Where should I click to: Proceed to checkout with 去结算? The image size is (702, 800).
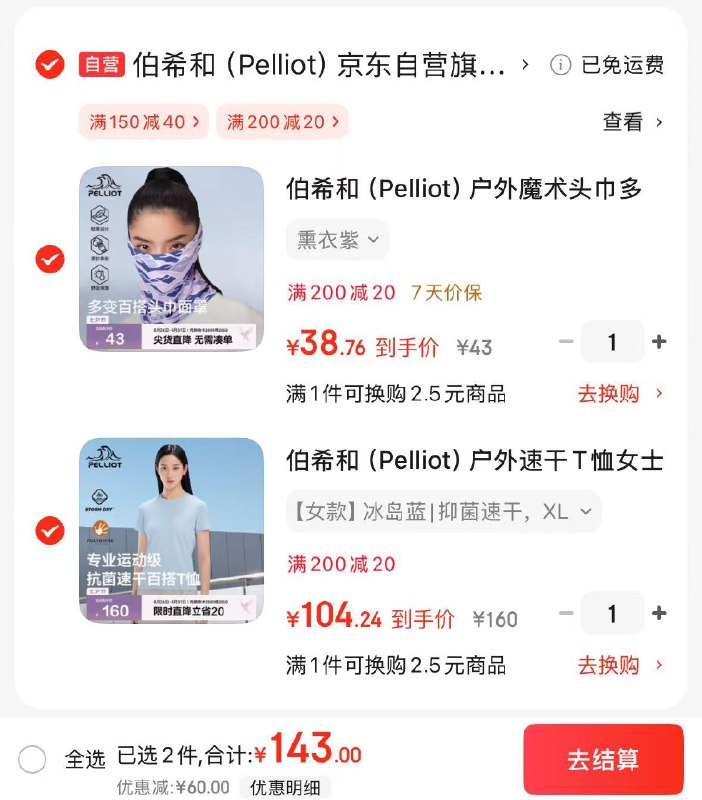pyautogui.click(x=603, y=760)
